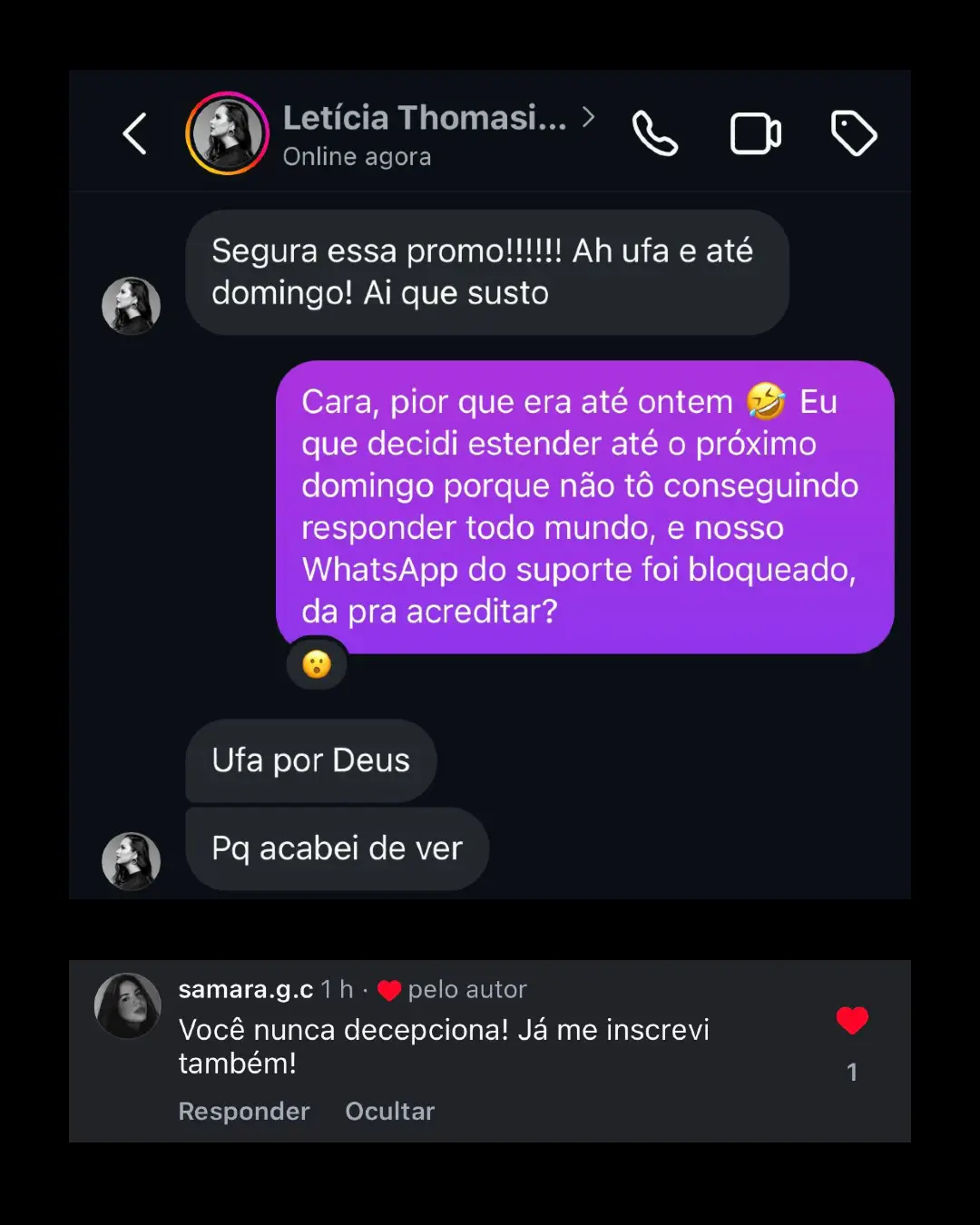Image resolution: width=980 pixels, height=1225 pixels.
Task: Toggle like on samara.g.c's comment heart
Action: tap(851, 1020)
